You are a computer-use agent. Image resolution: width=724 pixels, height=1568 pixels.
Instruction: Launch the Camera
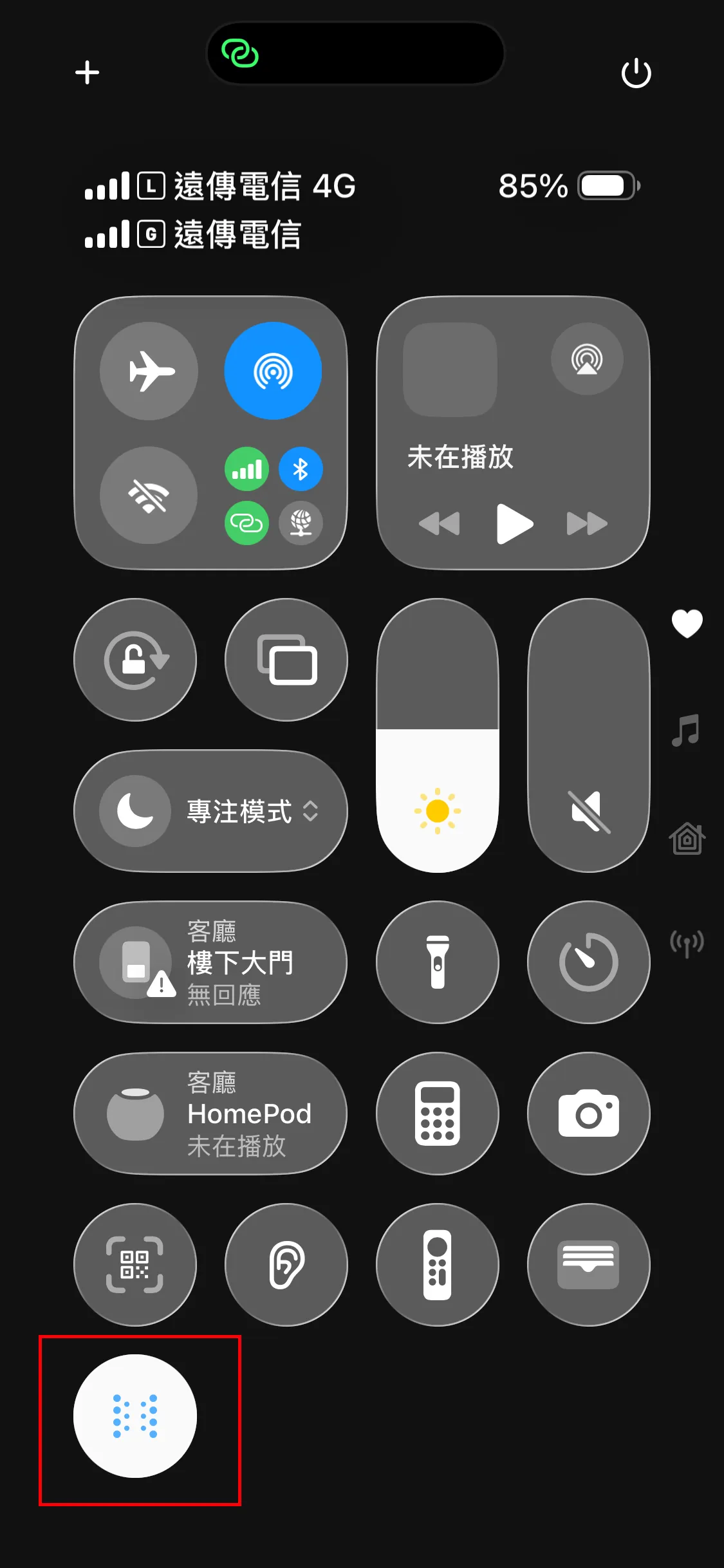[x=588, y=1114]
